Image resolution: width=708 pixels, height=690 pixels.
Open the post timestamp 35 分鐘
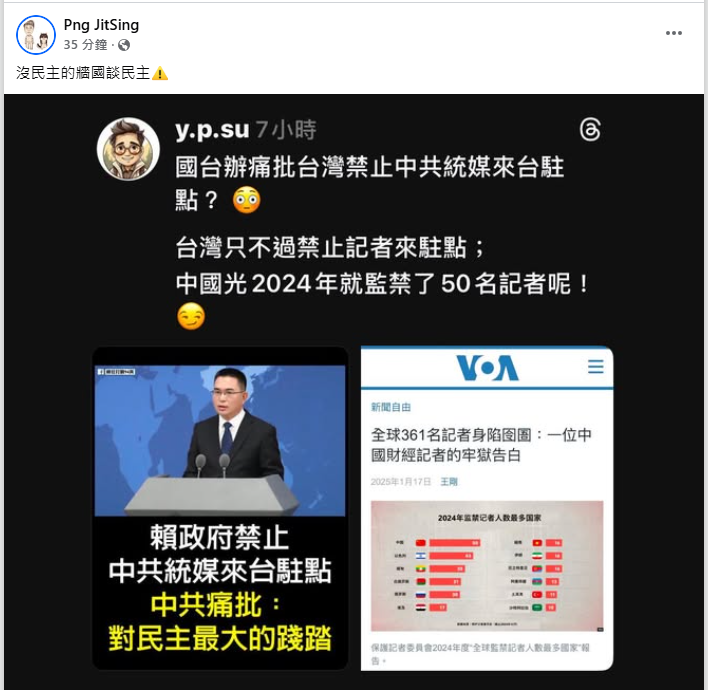(x=85, y=45)
